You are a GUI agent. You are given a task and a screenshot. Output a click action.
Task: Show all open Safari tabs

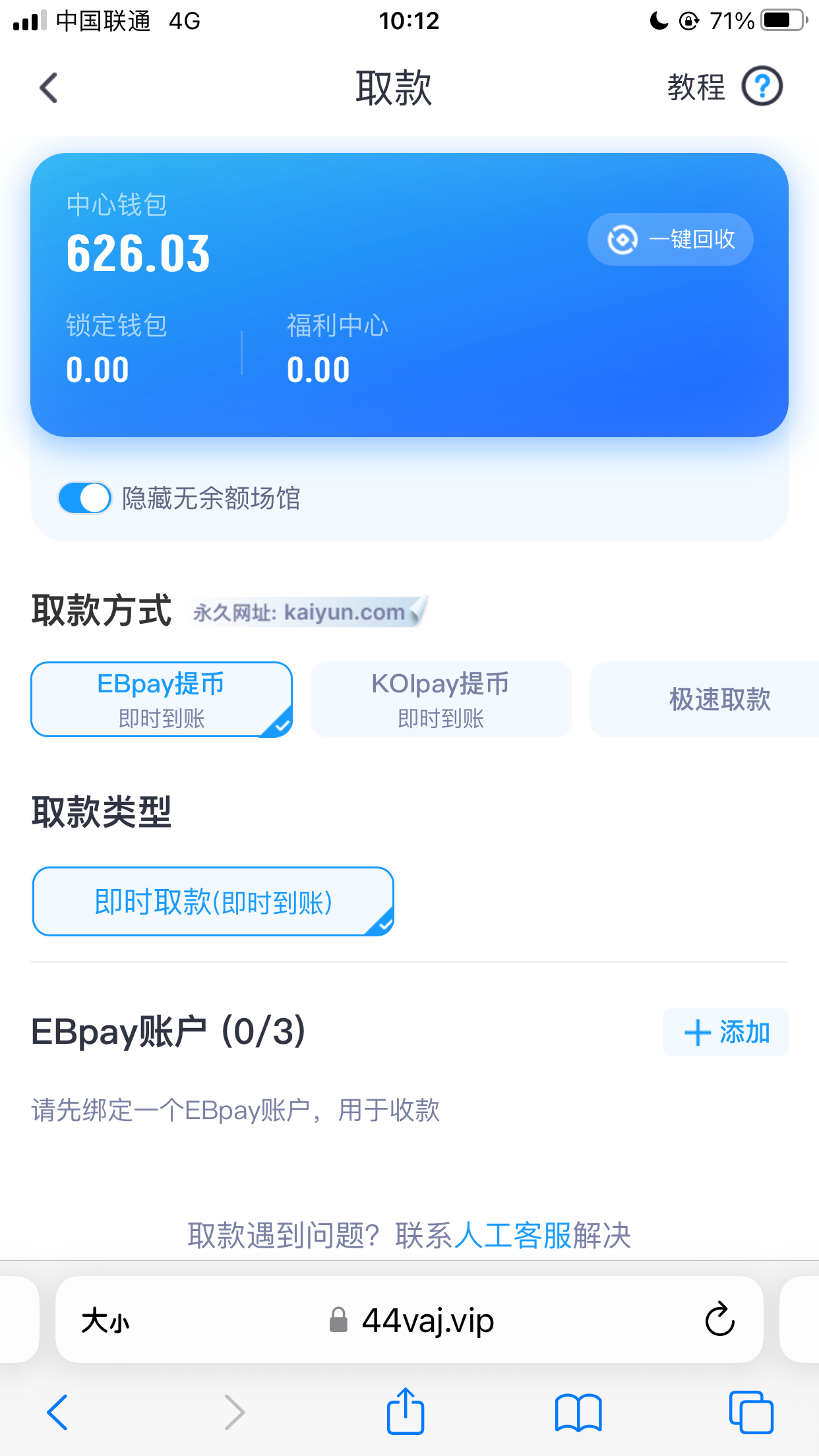point(751,1412)
